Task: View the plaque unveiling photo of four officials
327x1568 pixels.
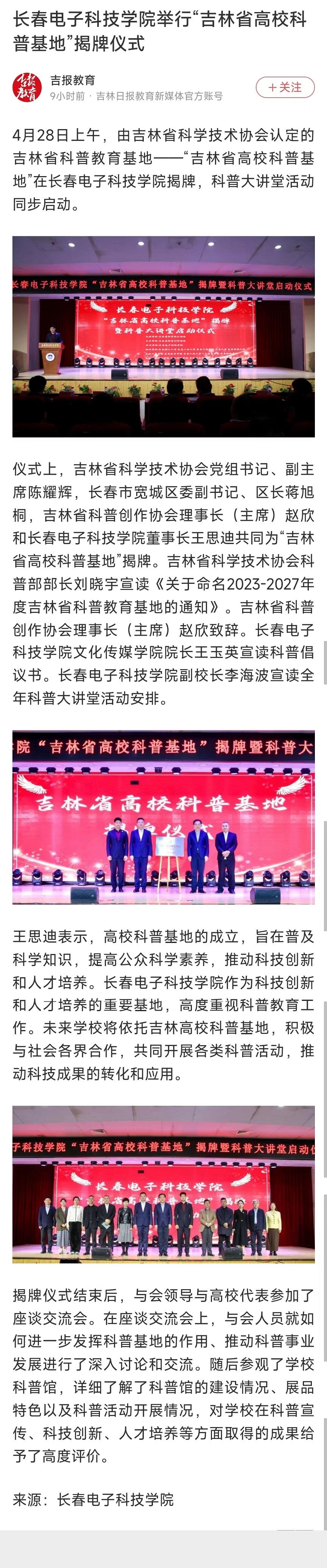Action: (163, 817)
